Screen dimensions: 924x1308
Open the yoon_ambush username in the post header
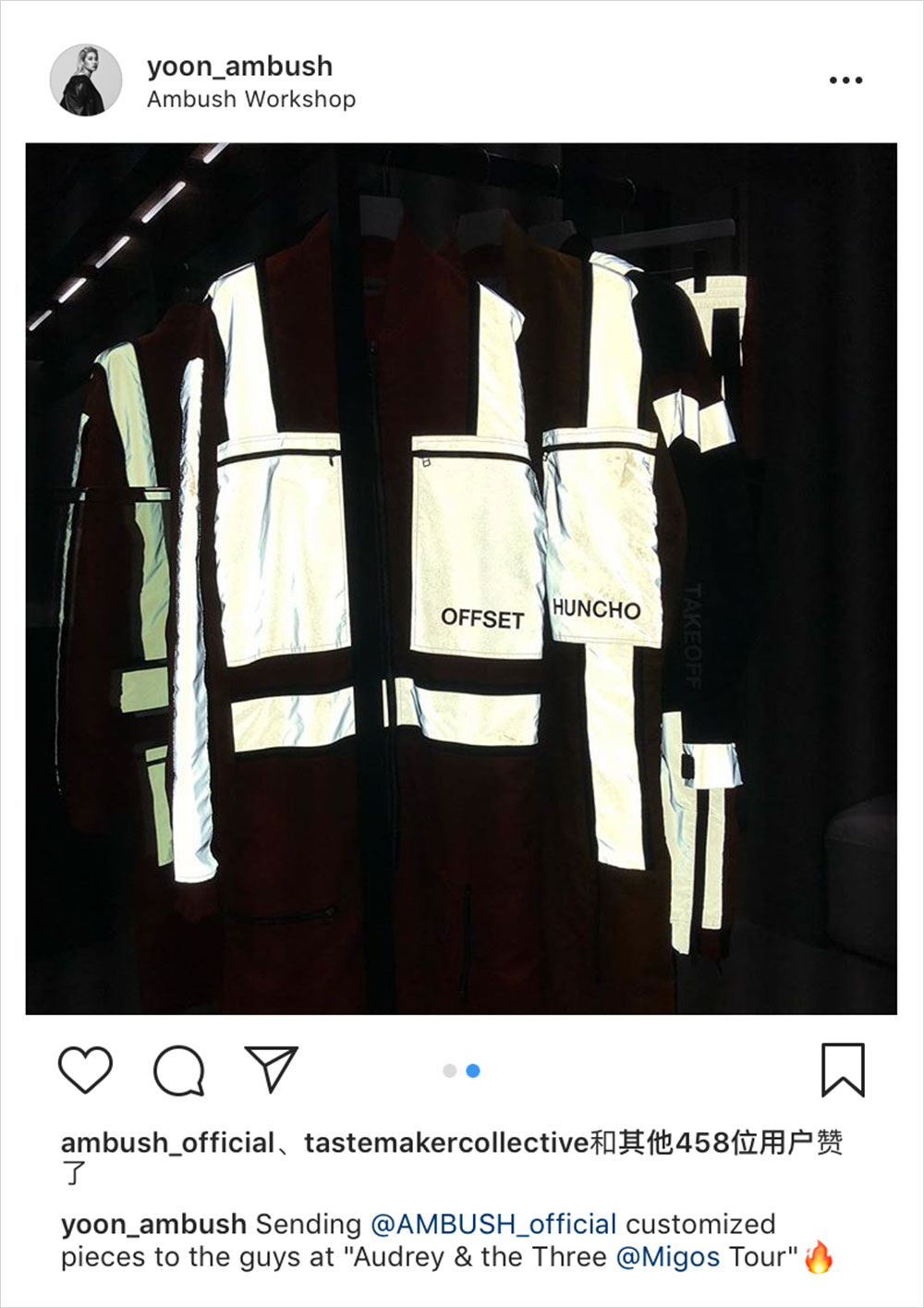click(x=239, y=67)
